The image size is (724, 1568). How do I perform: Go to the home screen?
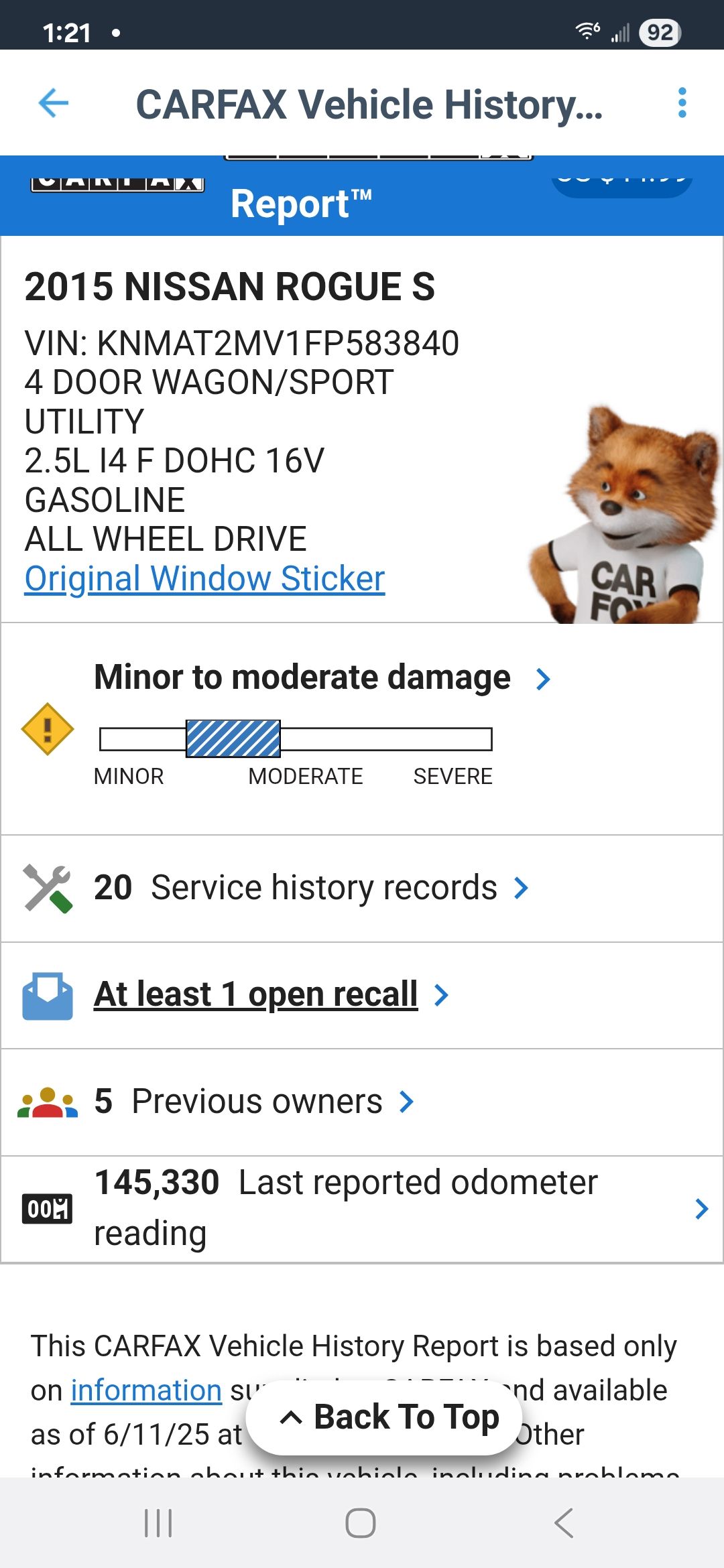(x=361, y=1523)
